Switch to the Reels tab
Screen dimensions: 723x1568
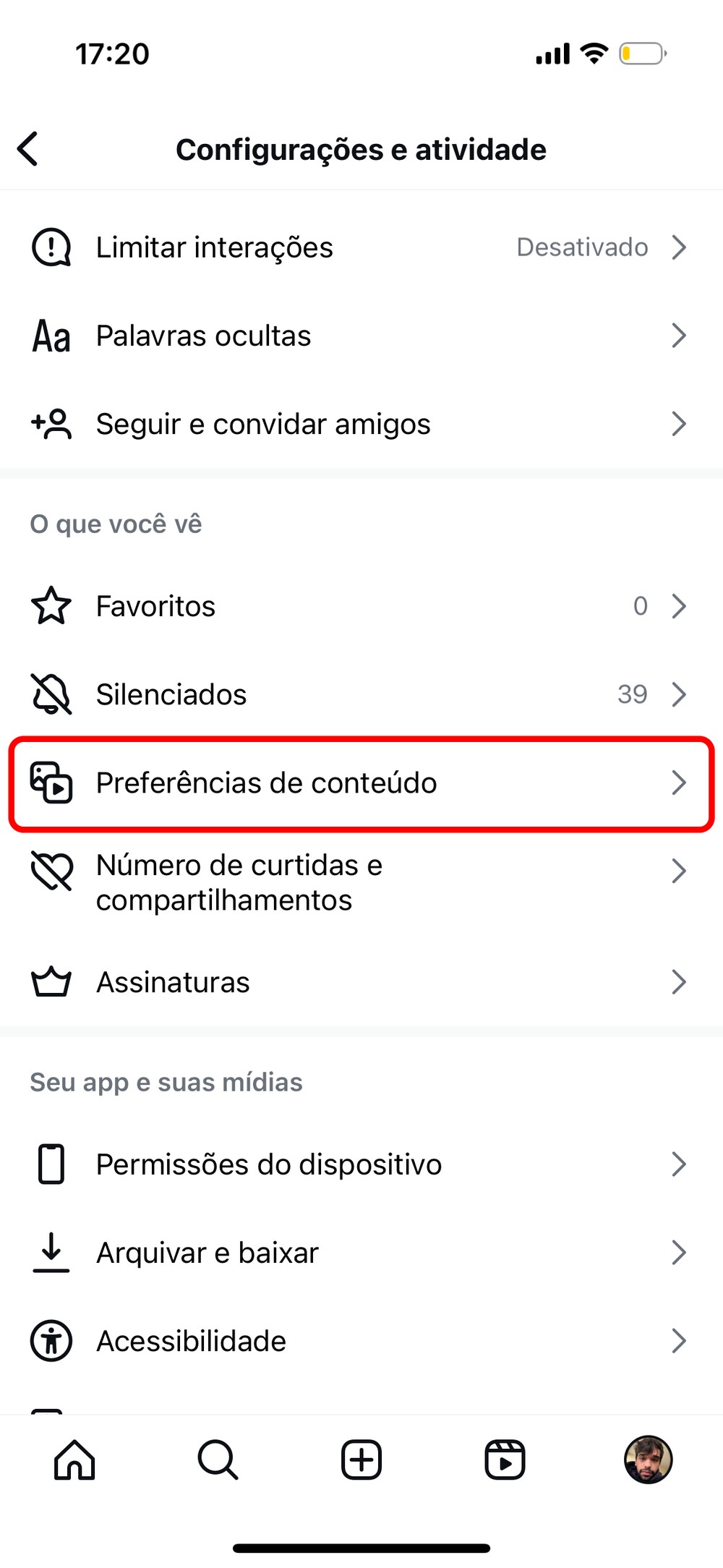click(x=505, y=1460)
